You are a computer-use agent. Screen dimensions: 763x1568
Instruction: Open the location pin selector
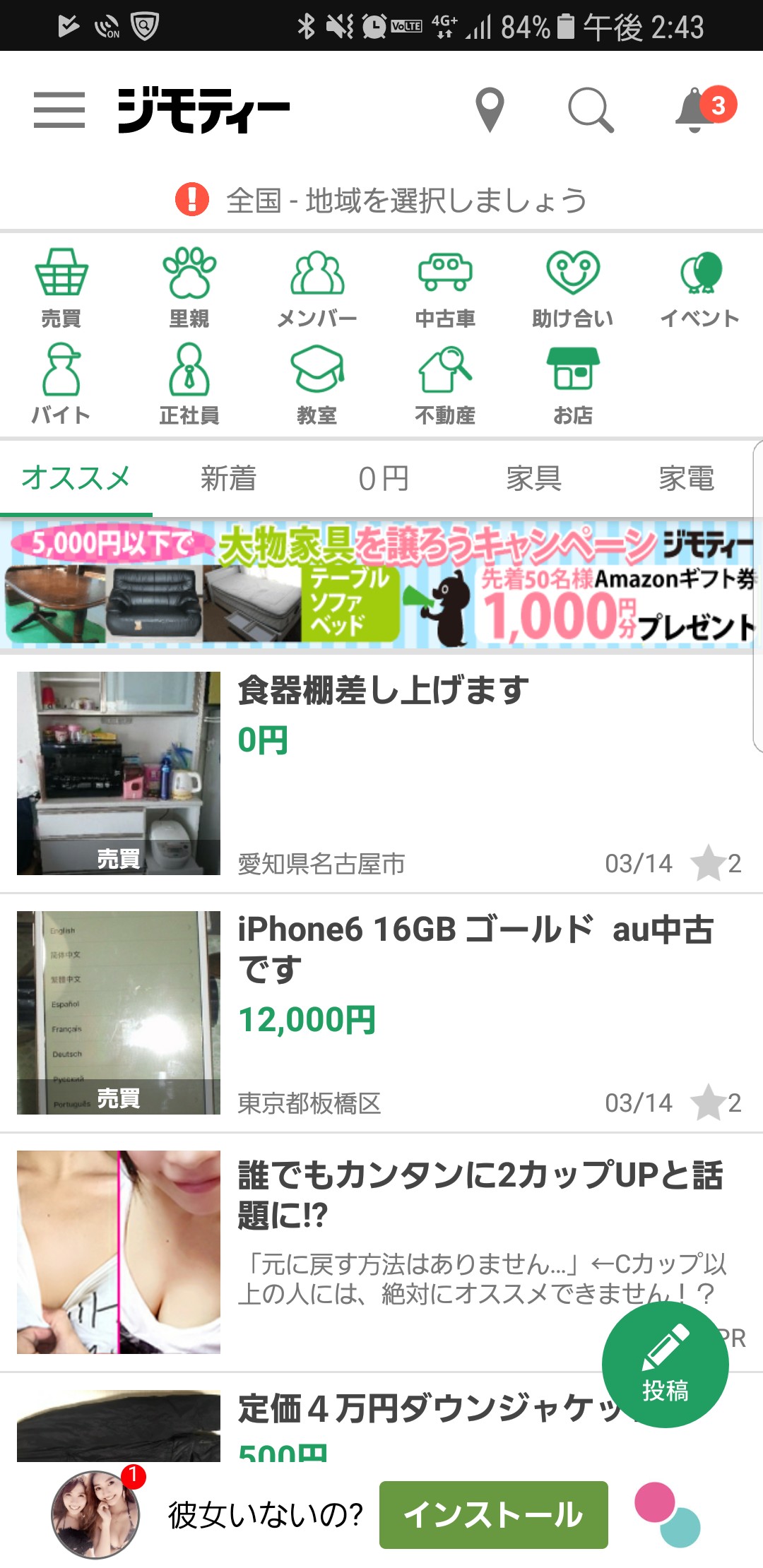(490, 109)
